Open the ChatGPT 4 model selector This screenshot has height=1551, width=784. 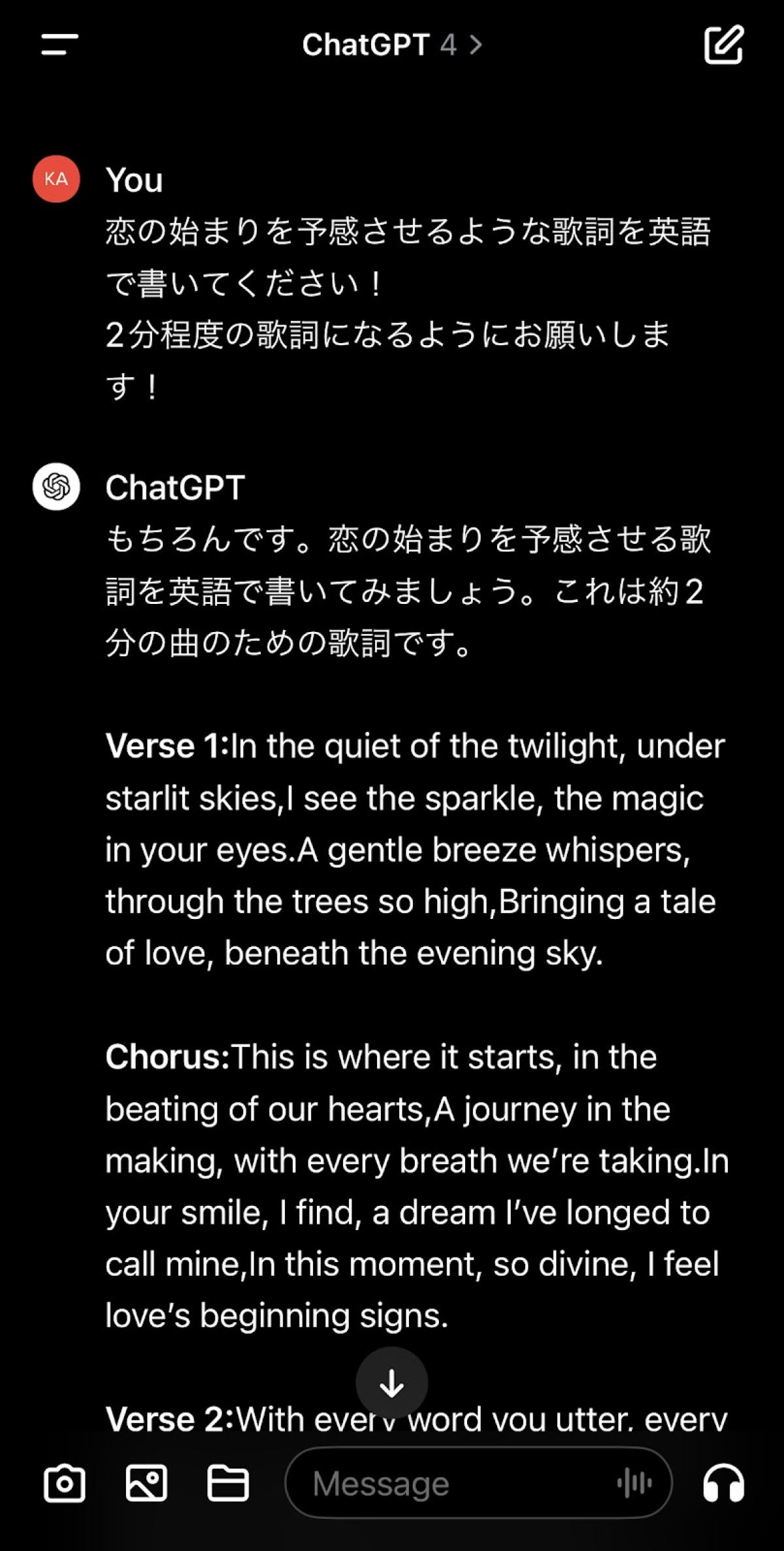point(391,45)
